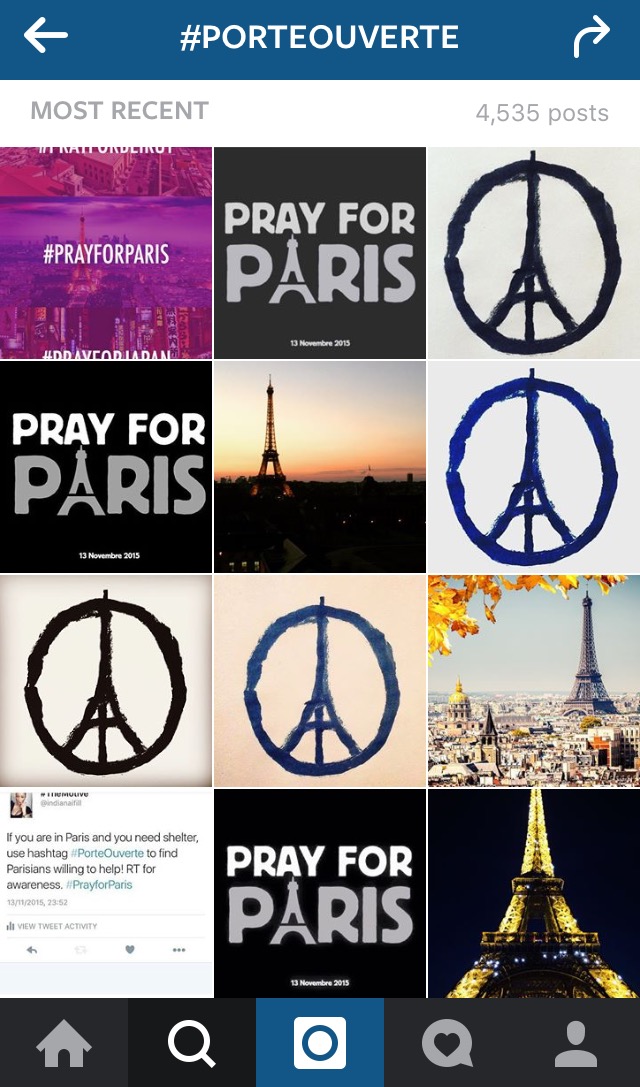The height and width of the screenshot is (1087, 640).
Task: Switch to the Home feed tab
Action: 64,1043
